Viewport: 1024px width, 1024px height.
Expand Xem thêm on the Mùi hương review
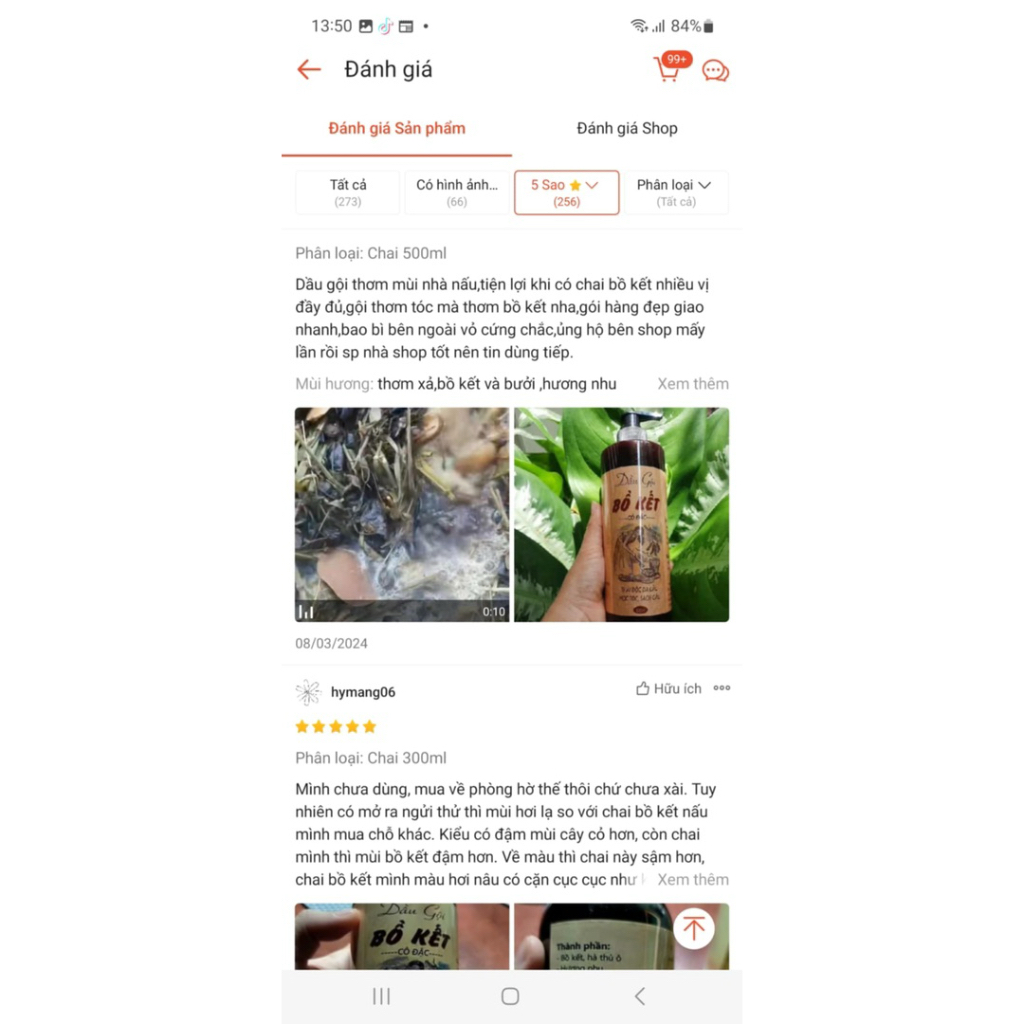(693, 384)
